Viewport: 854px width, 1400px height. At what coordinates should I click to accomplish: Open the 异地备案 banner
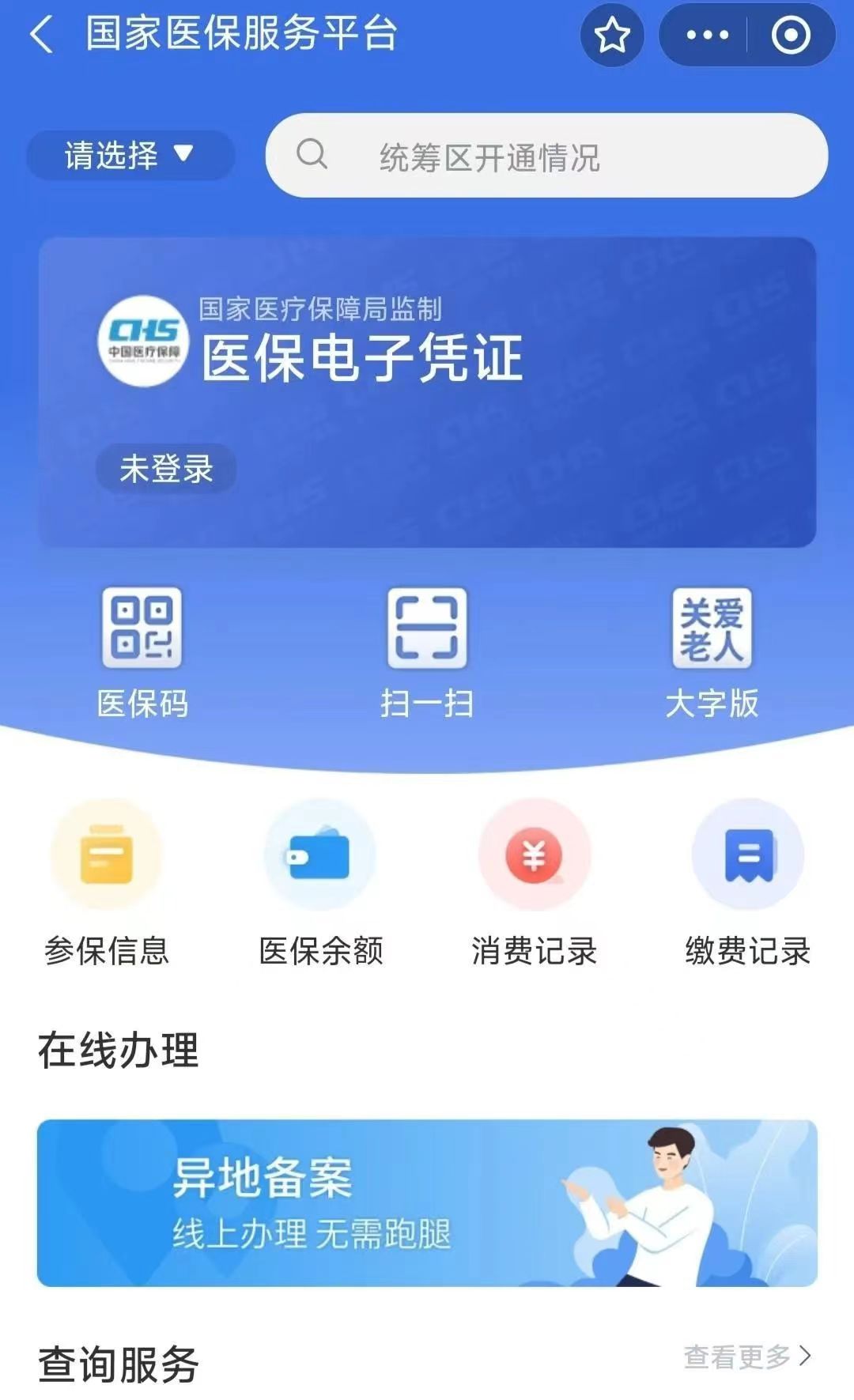[x=427, y=1202]
